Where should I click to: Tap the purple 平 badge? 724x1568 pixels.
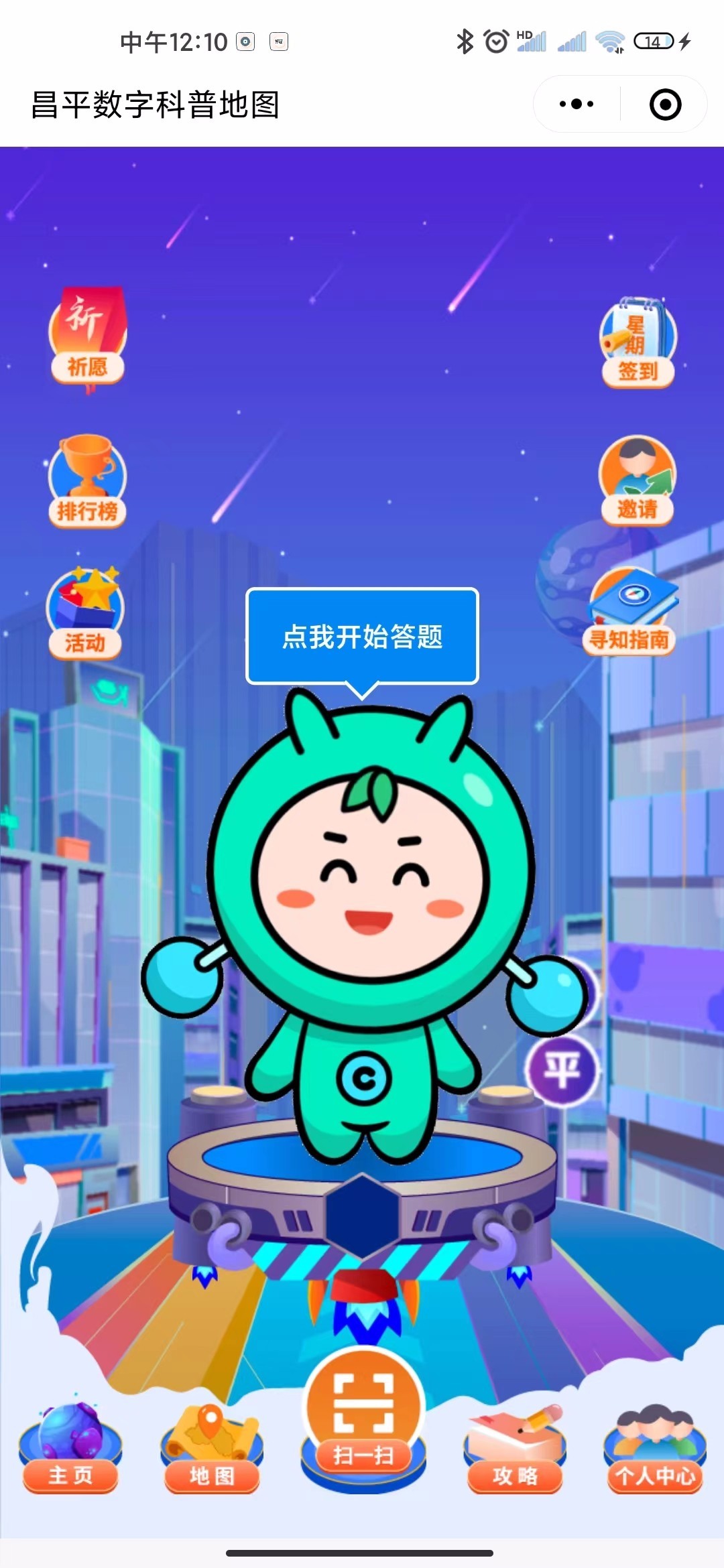[x=562, y=1069]
